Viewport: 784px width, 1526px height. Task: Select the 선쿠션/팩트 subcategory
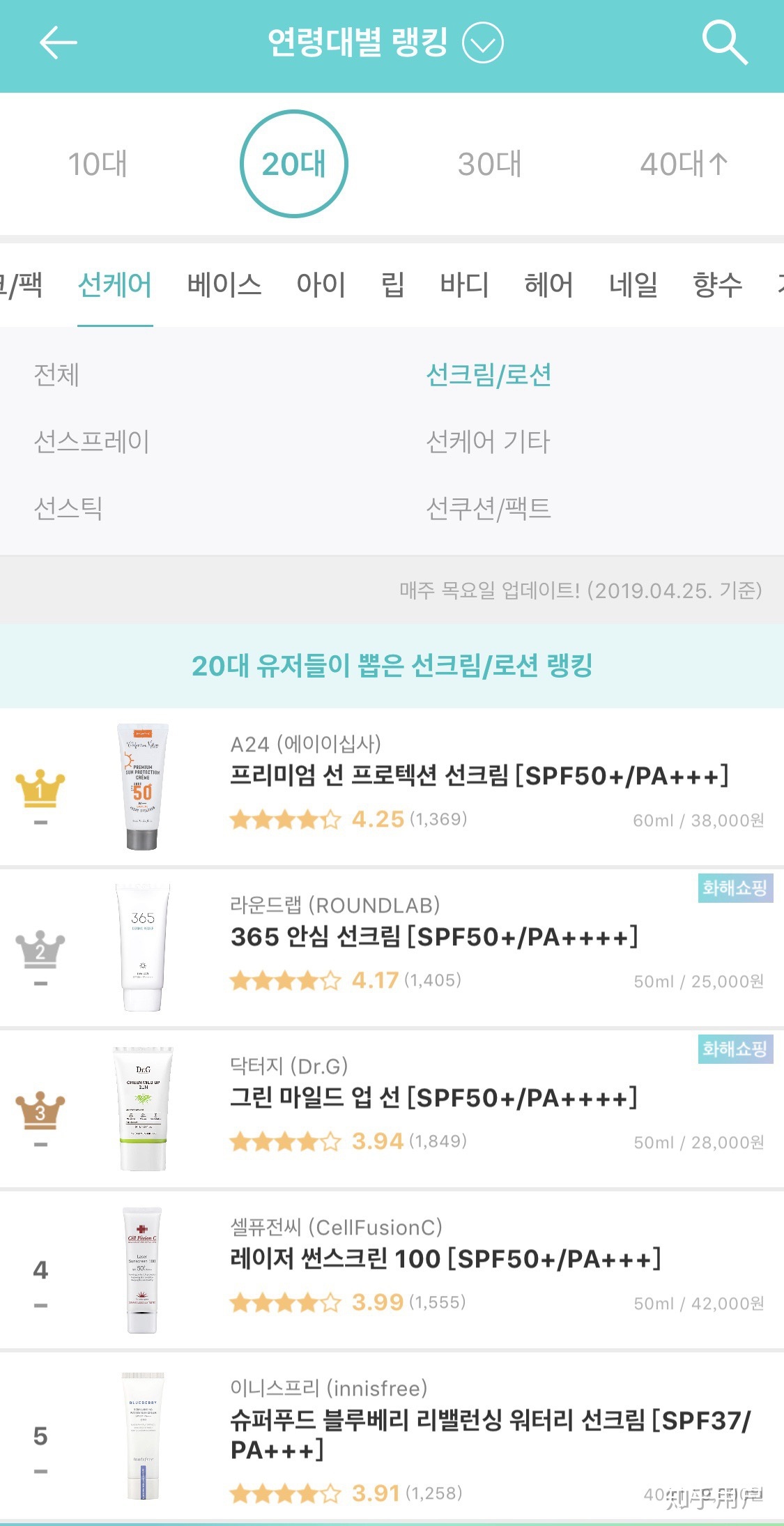click(488, 508)
